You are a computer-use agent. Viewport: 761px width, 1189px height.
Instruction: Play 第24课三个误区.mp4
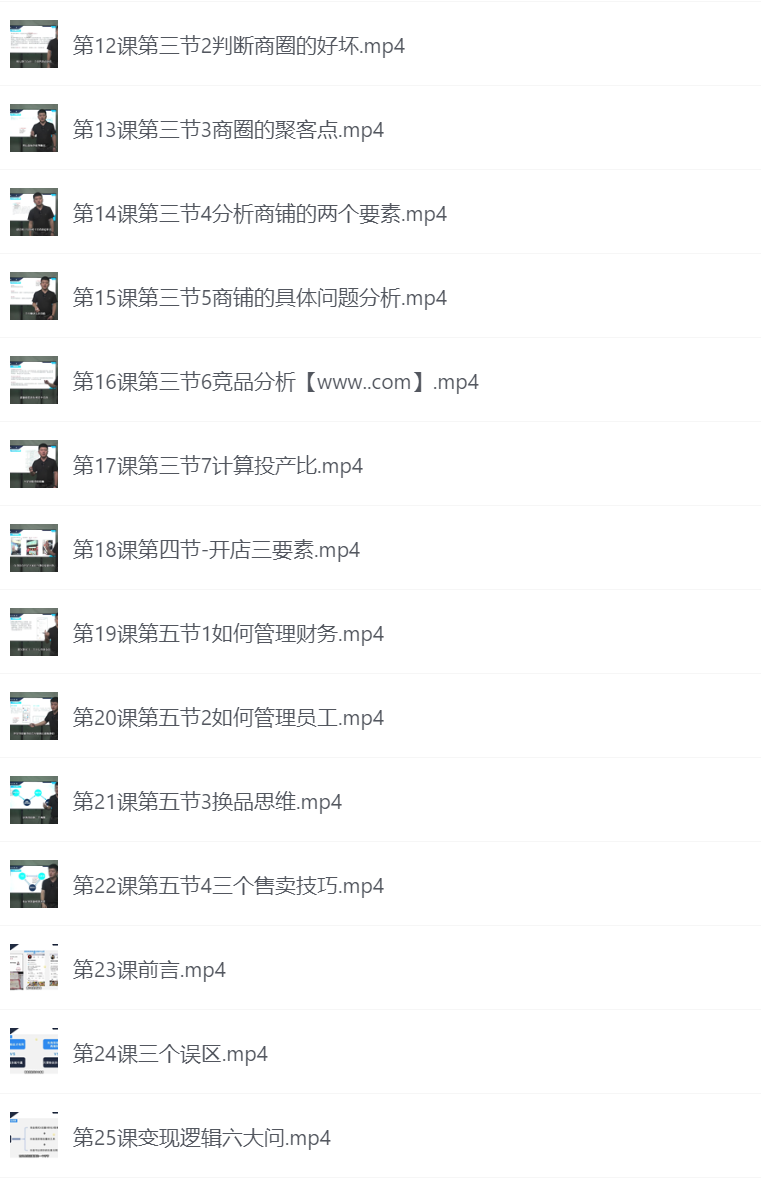[170, 1054]
